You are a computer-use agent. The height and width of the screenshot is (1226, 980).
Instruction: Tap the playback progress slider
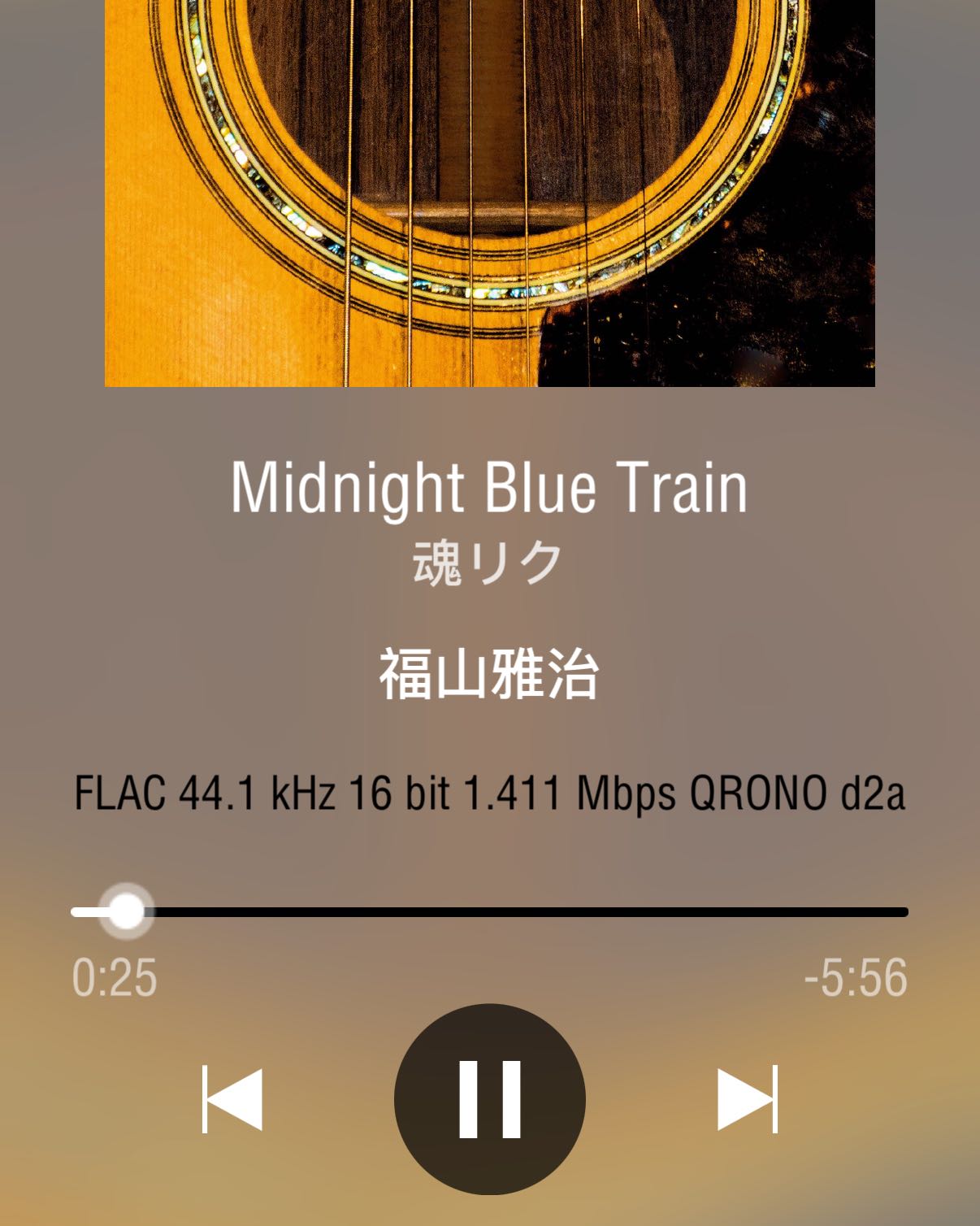click(x=489, y=912)
